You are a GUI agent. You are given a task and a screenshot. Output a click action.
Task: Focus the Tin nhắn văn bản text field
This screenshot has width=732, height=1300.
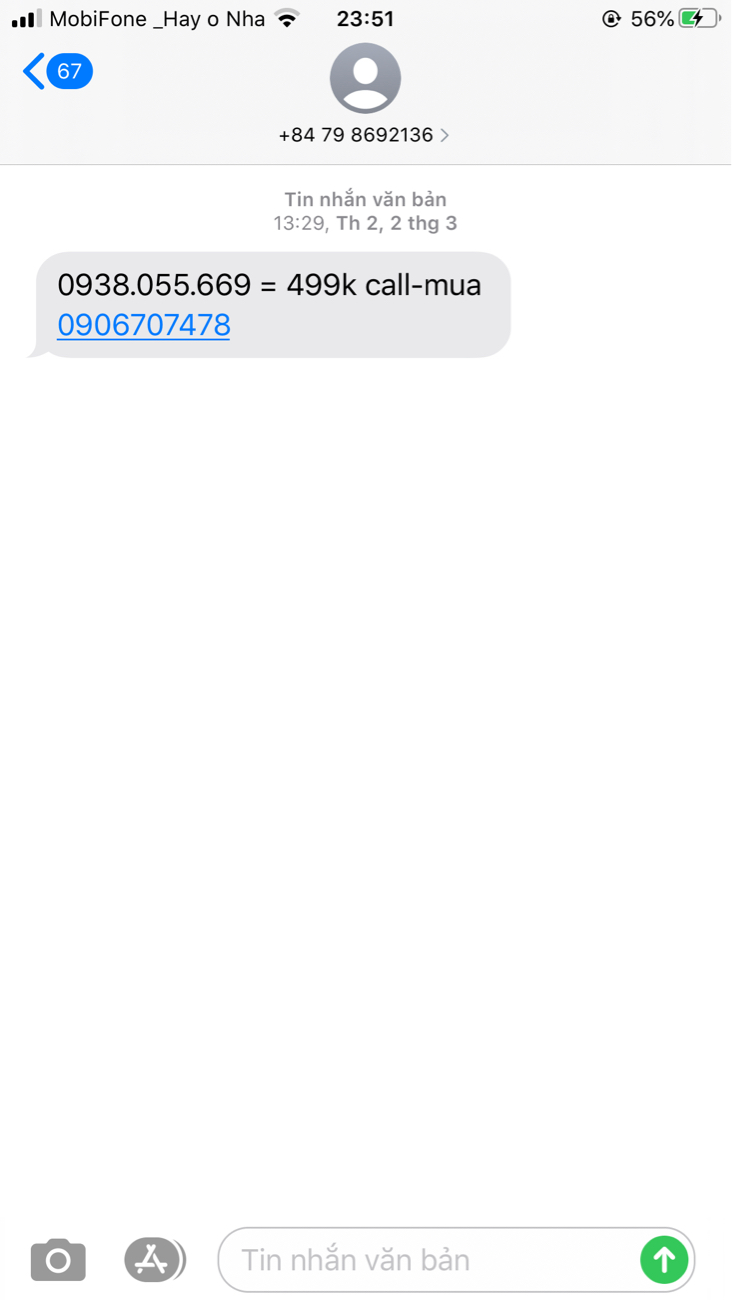point(430,1260)
